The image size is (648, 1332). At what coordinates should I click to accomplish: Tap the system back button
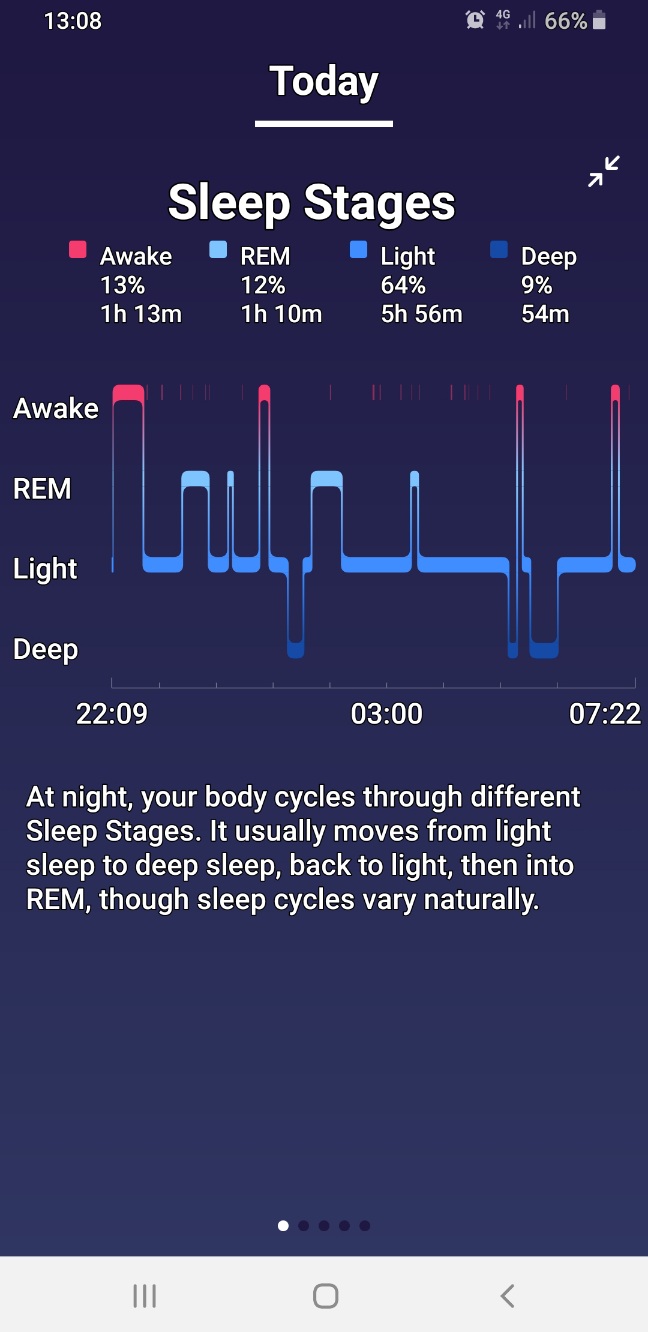point(507,1296)
